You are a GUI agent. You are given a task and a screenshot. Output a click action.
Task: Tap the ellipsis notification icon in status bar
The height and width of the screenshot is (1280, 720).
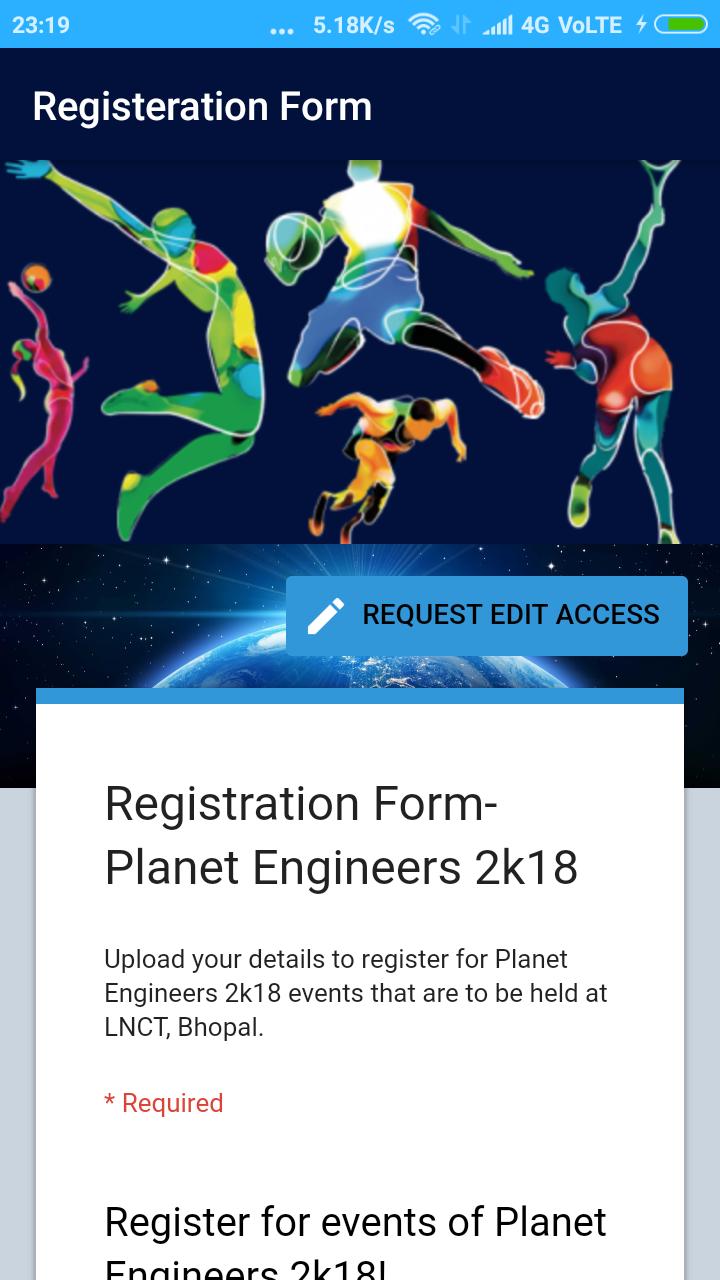tap(281, 28)
